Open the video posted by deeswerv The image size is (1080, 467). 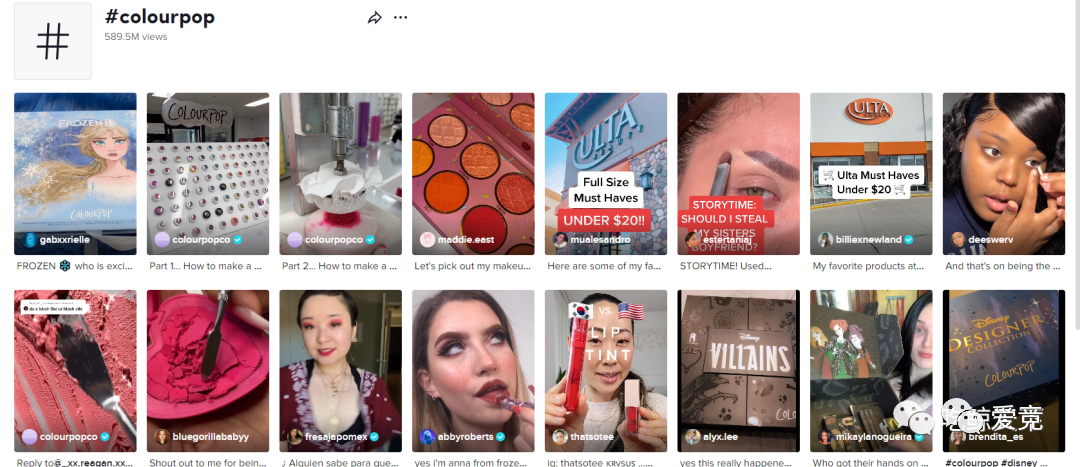[1003, 173]
